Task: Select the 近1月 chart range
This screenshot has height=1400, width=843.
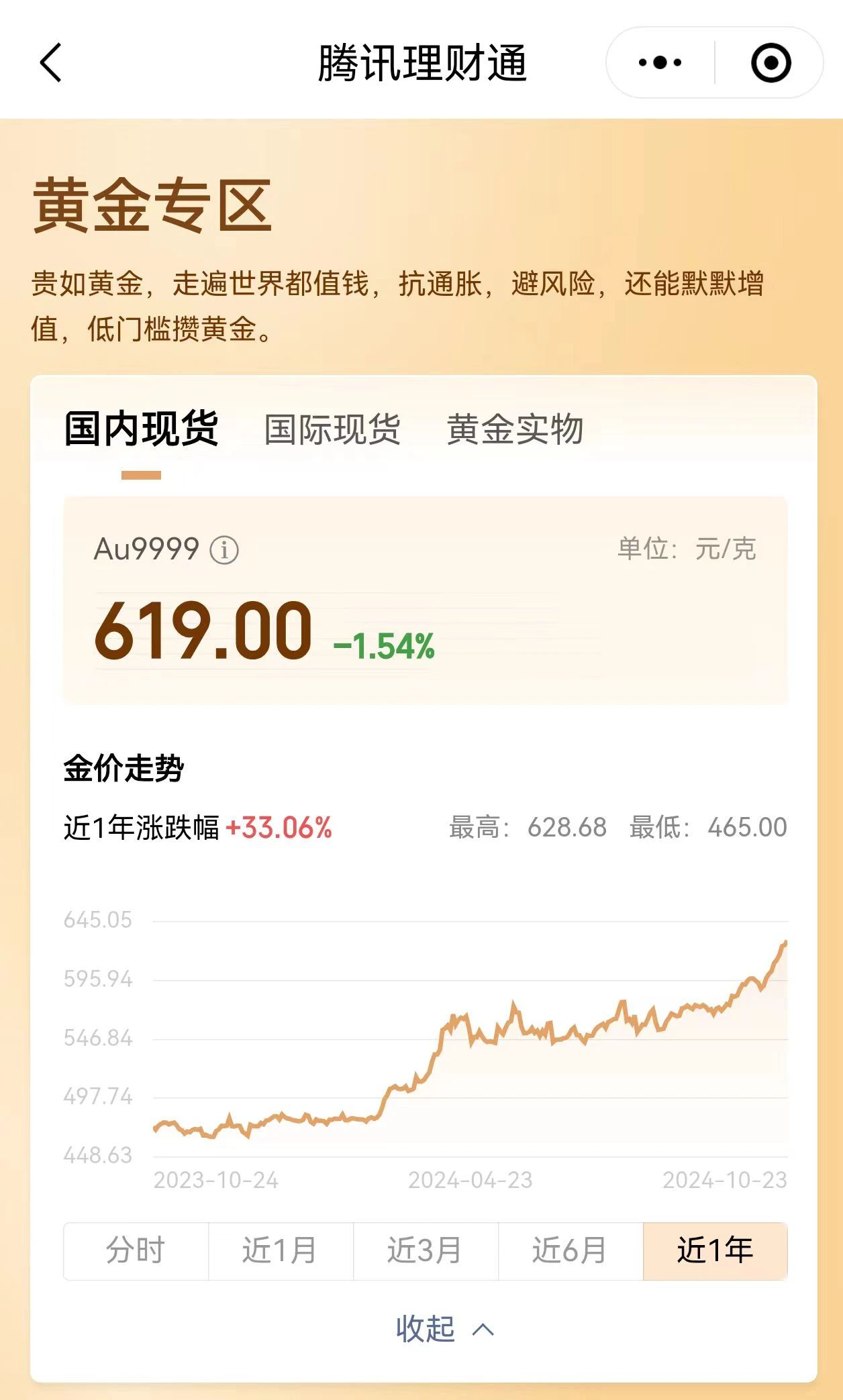Action: 281,1251
